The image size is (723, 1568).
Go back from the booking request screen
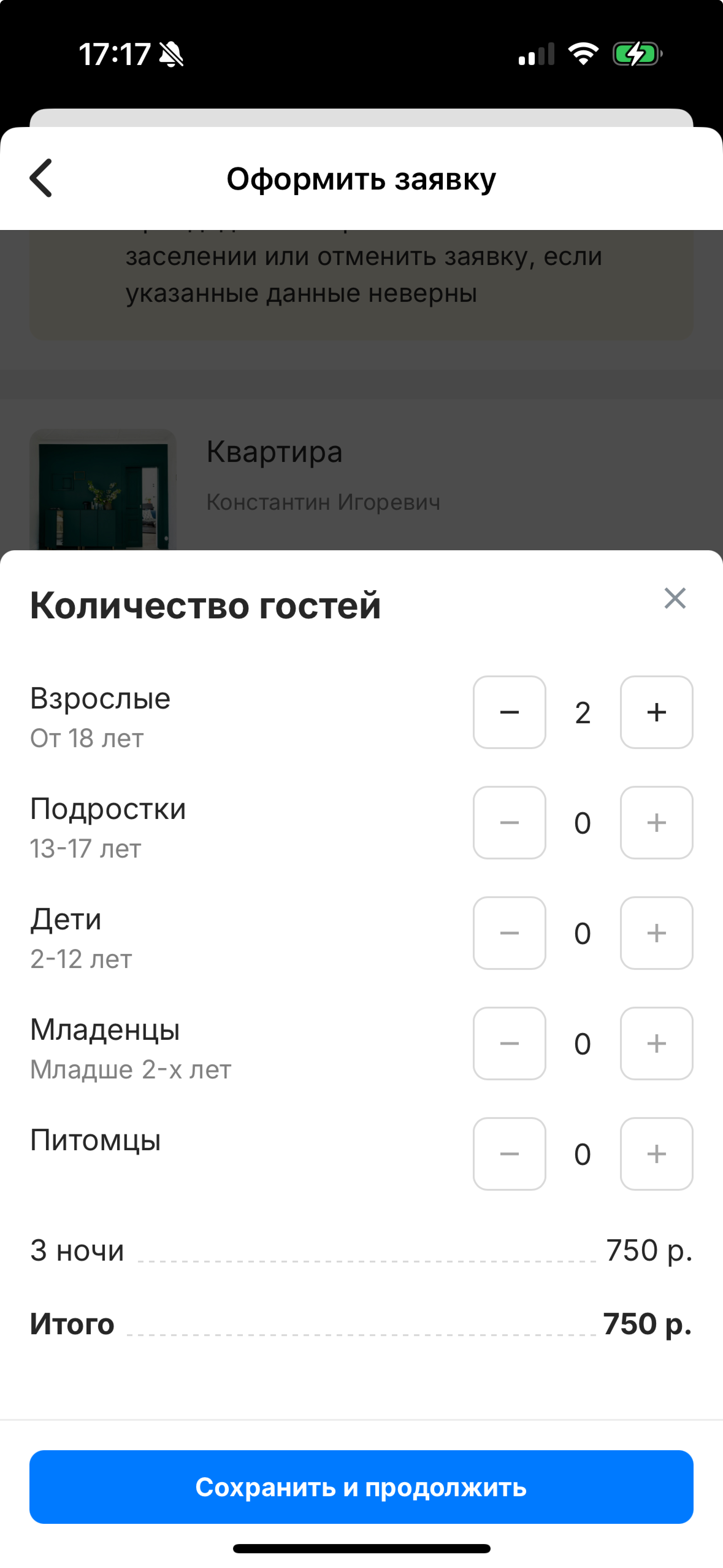coord(41,178)
